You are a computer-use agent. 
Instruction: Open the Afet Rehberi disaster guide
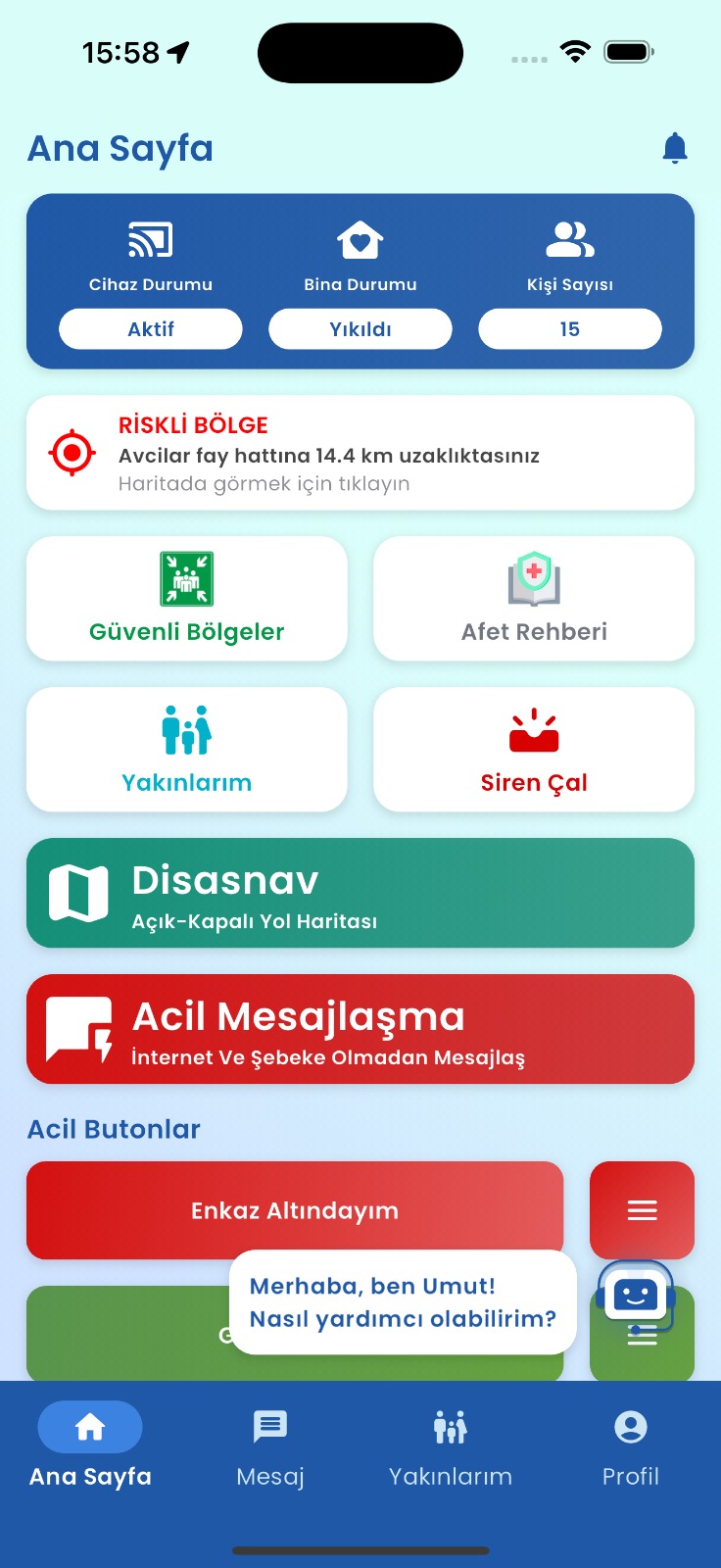pyautogui.click(x=534, y=599)
